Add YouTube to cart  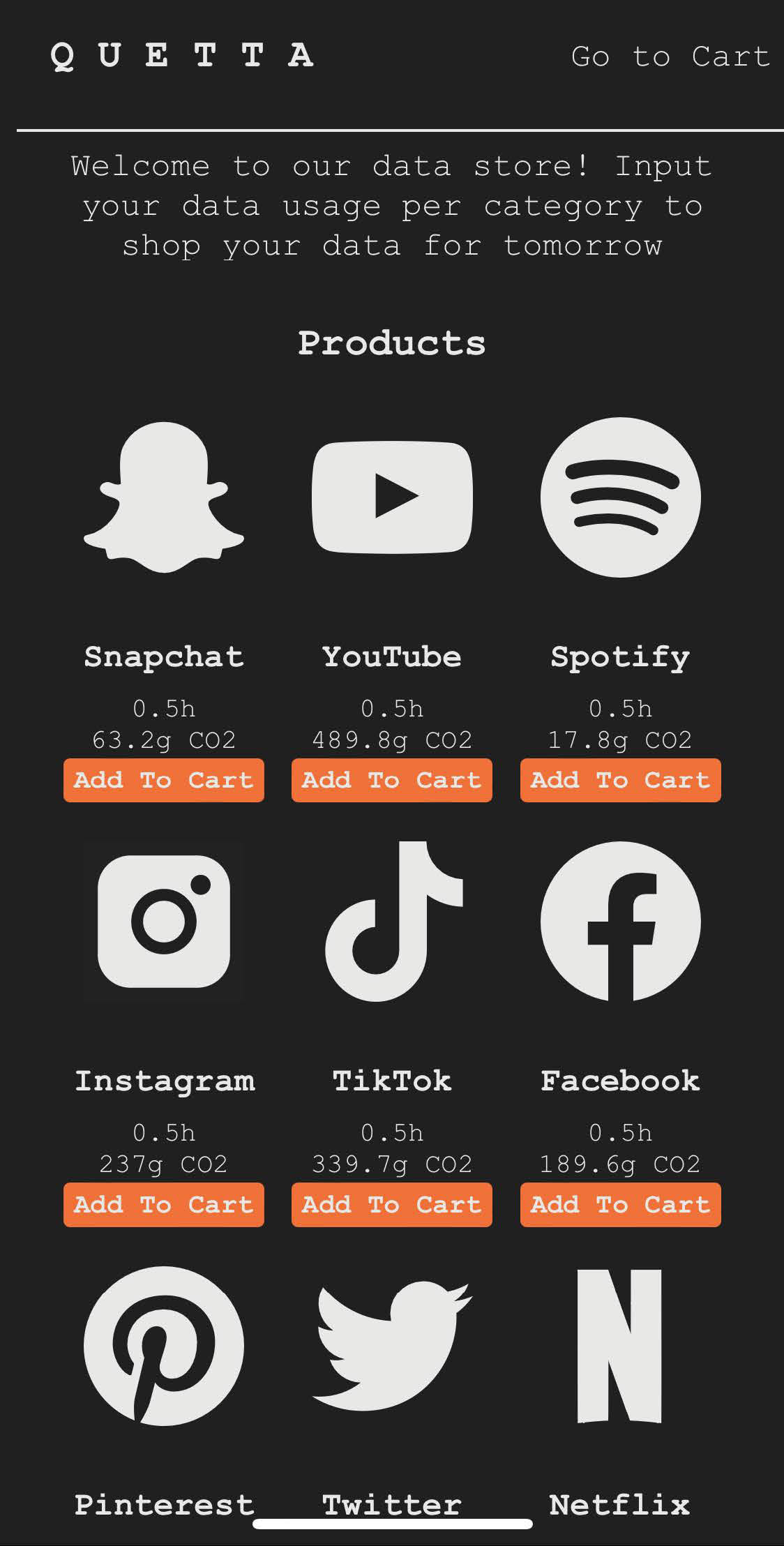click(392, 780)
